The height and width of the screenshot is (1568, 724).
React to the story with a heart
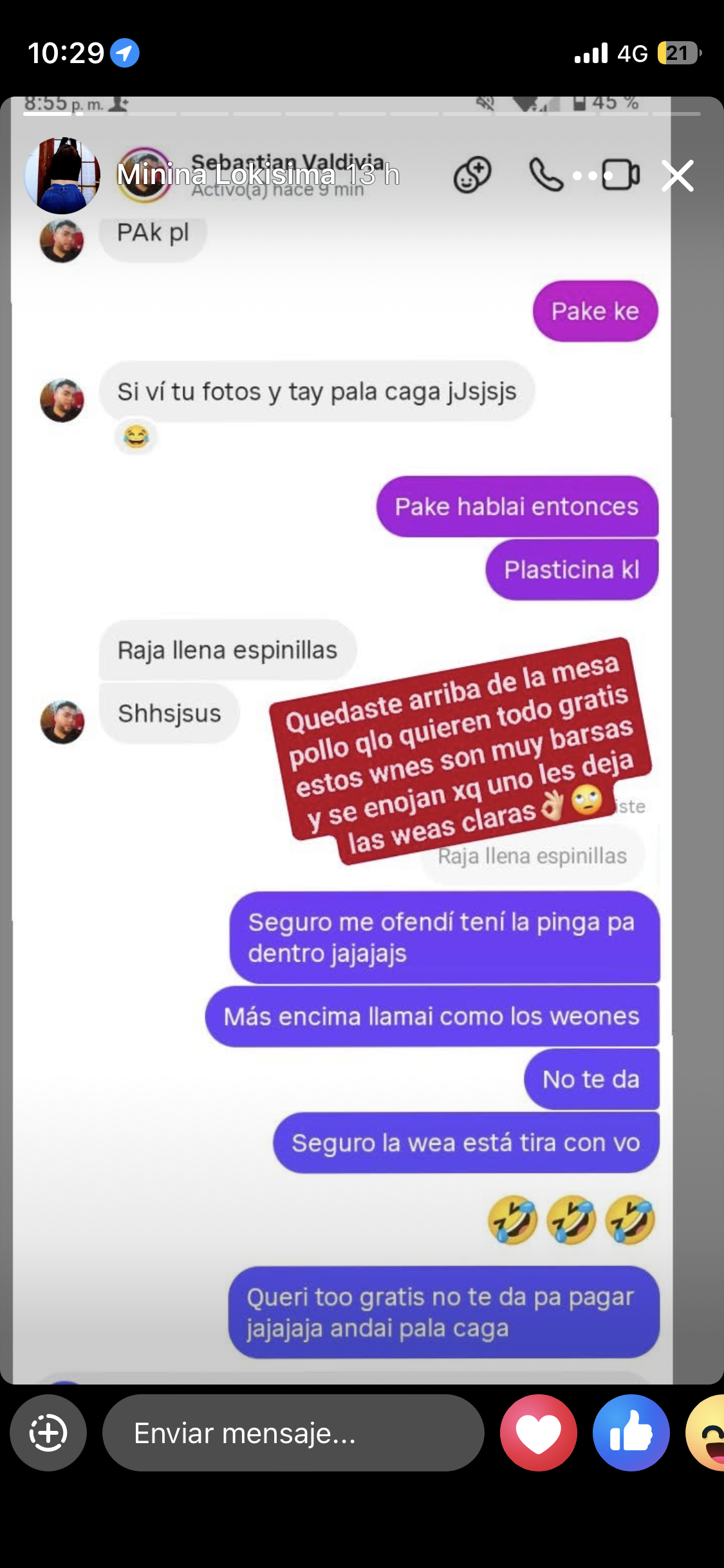pyautogui.click(x=539, y=1433)
